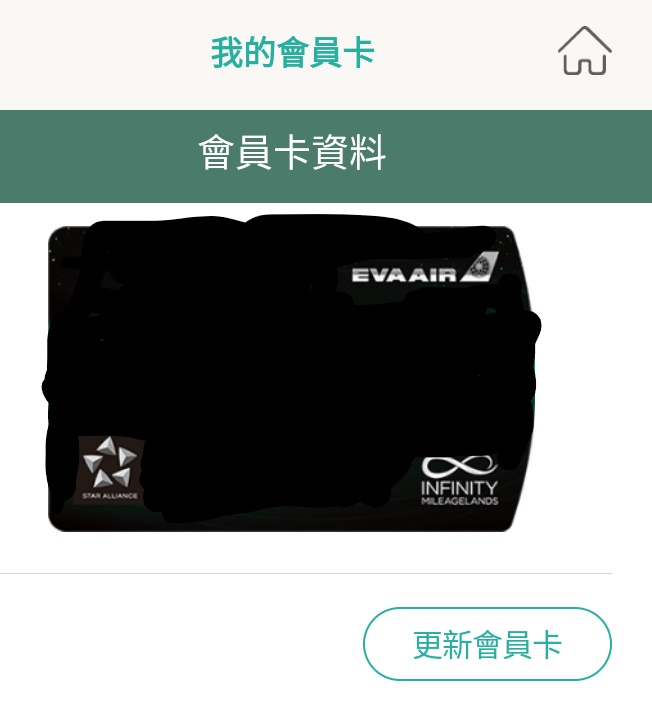The image size is (652, 703).
Task: Tap the 更新會員卡 button
Action: tap(487, 644)
